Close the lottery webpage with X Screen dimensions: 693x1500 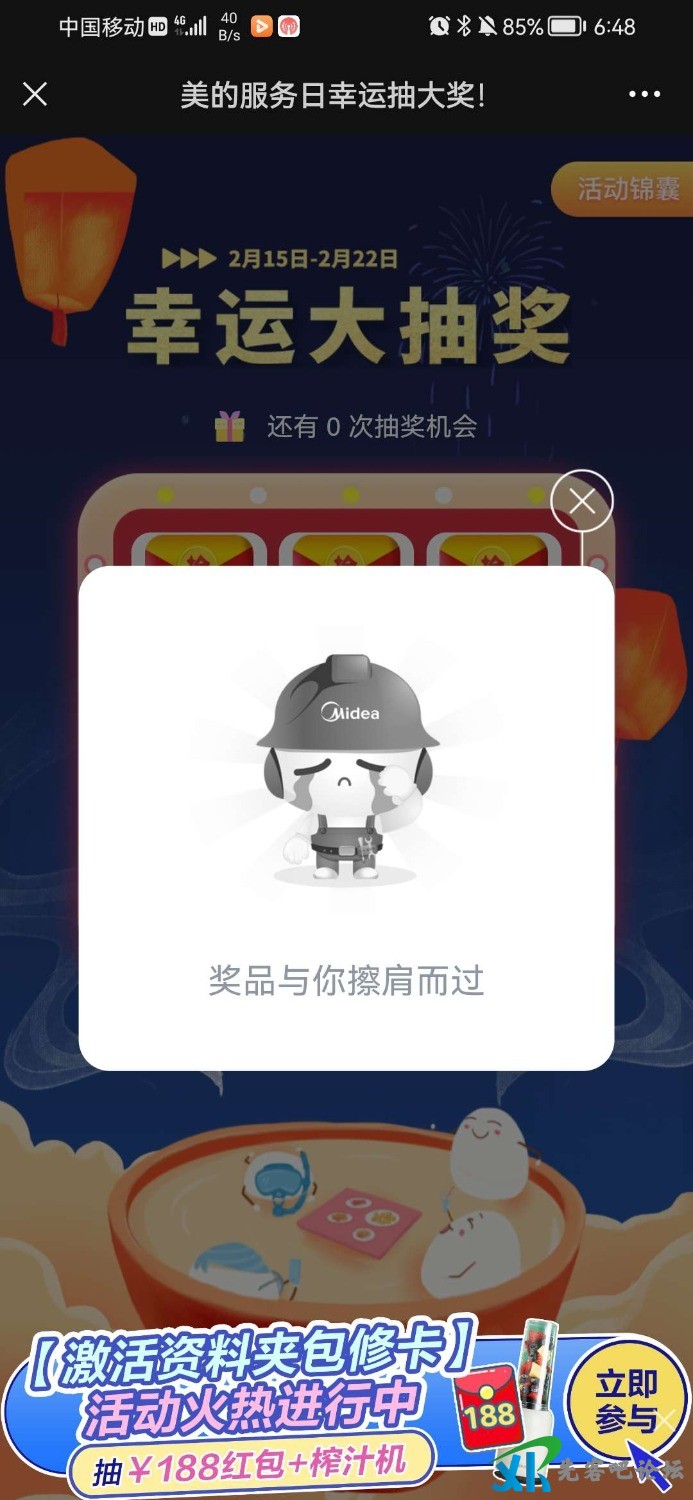[35, 95]
